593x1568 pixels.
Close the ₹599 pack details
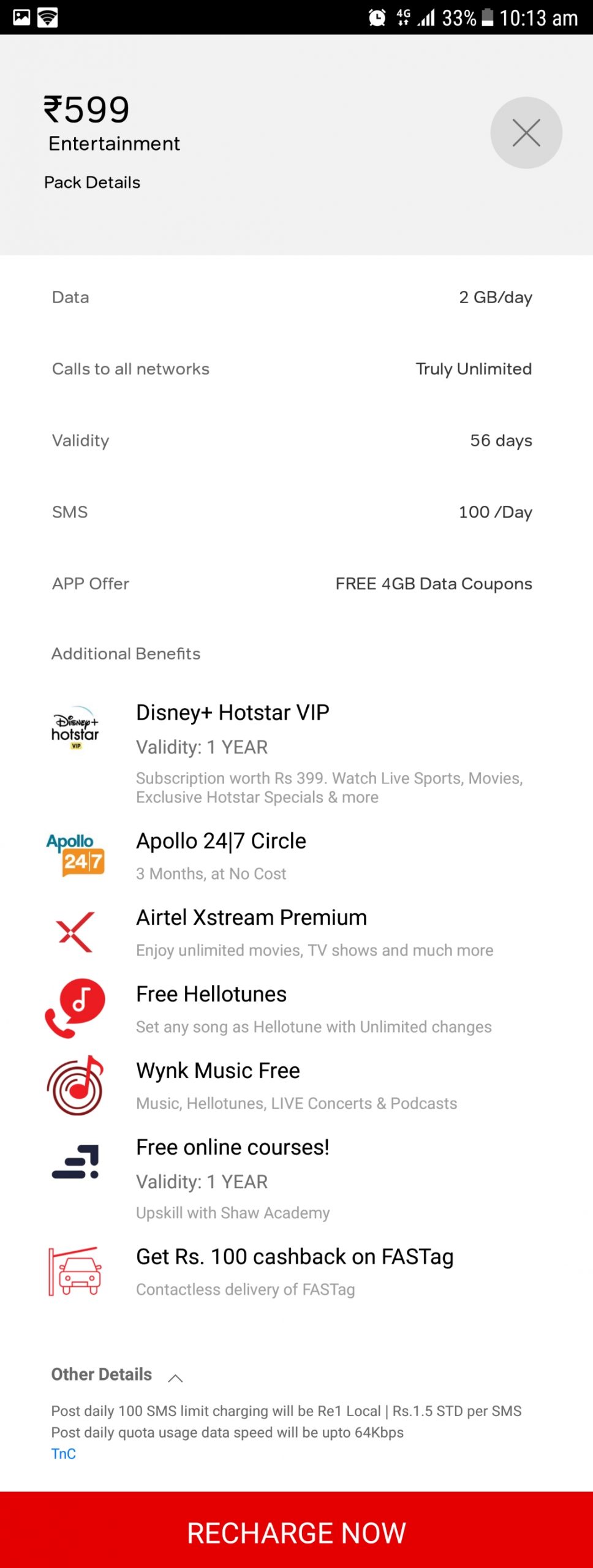pos(526,133)
